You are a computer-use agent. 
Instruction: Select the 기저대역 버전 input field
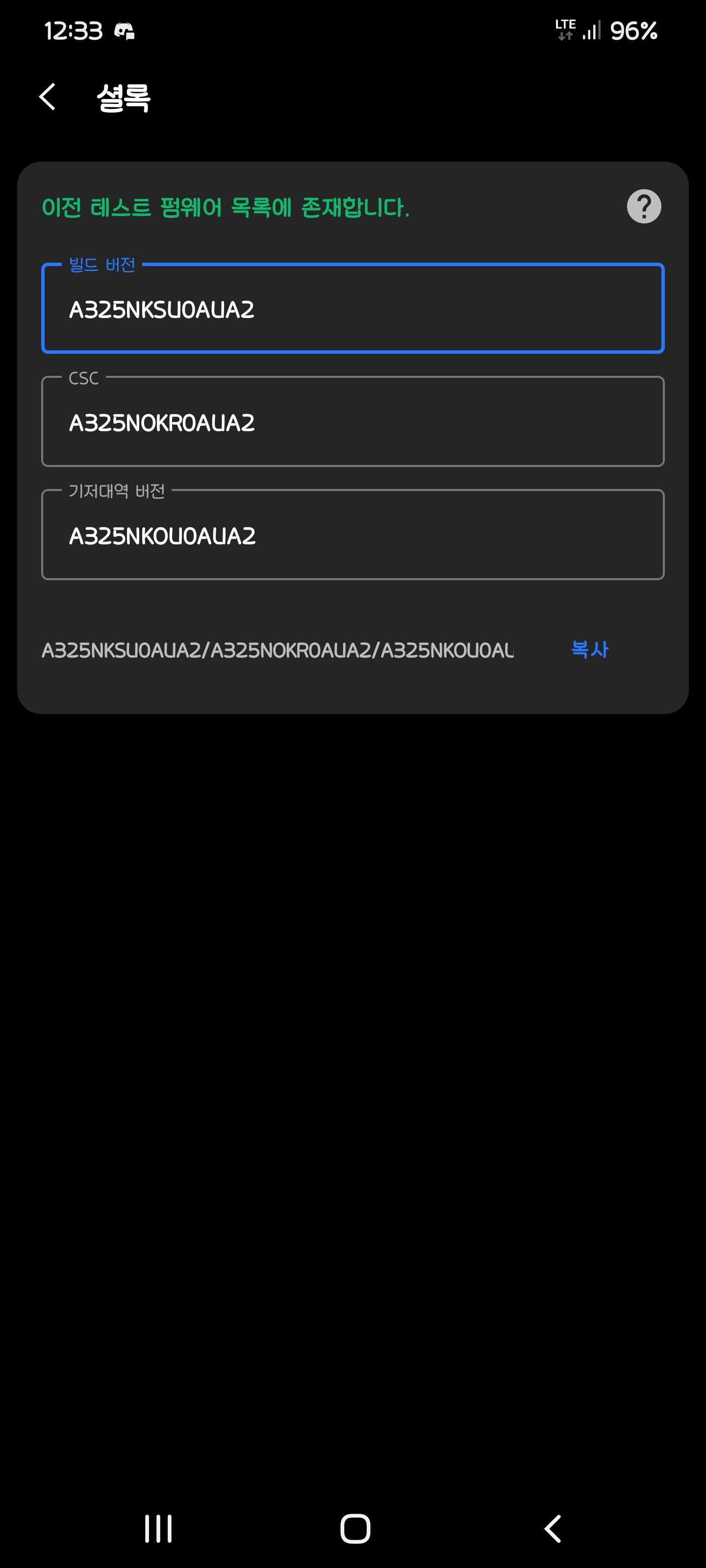[352, 535]
